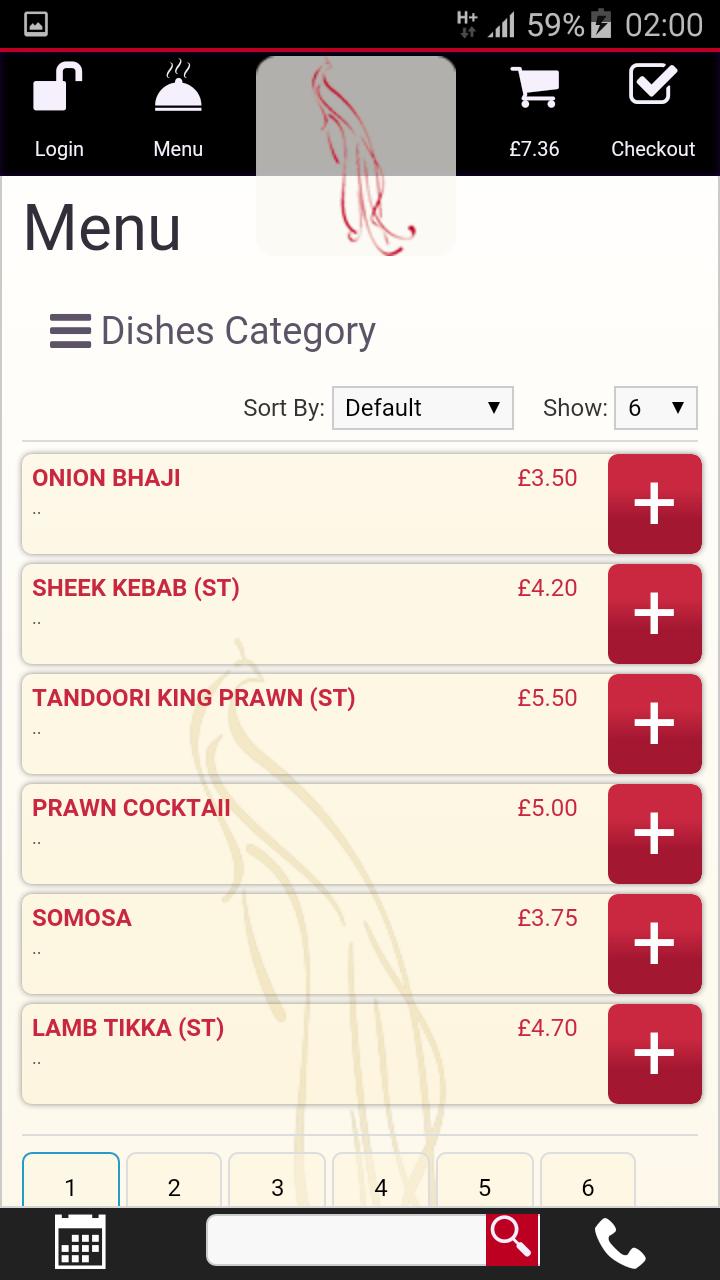This screenshot has width=720, height=1280.
Task: Add Tandoori King Prawn (ST) to cart
Action: [654, 724]
